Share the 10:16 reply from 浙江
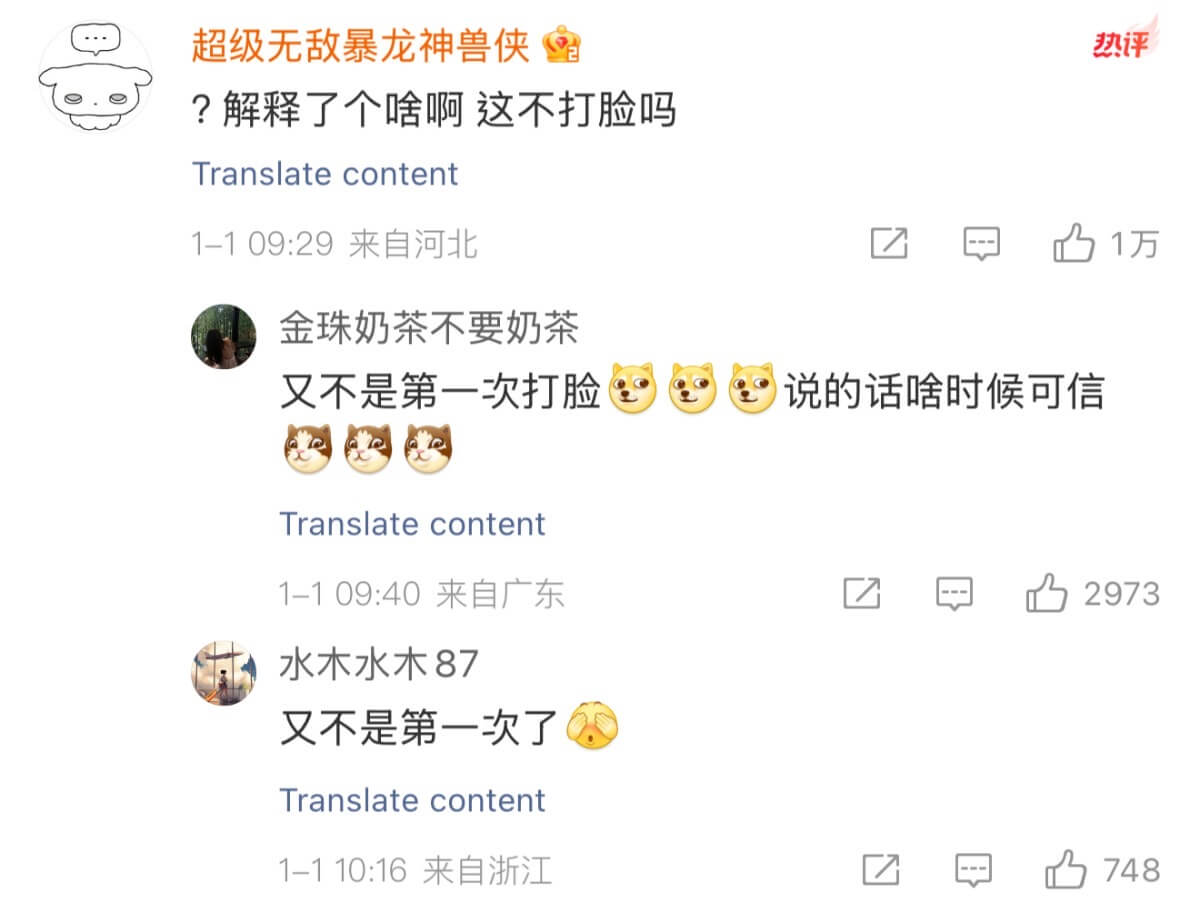Viewport: 1200px width, 913px height. [880, 870]
